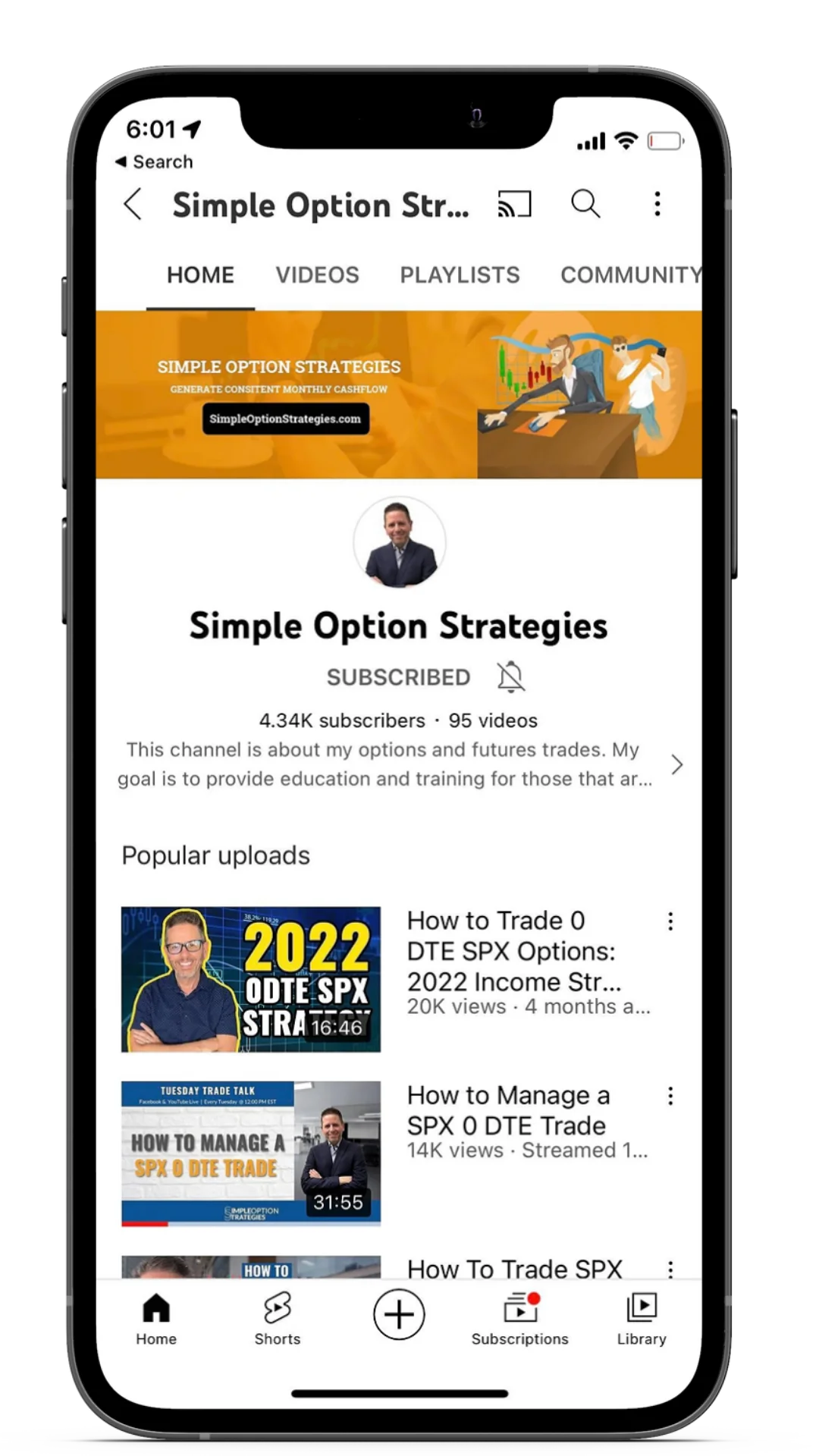
Task: Switch to the Videos tab
Action: coord(317,275)
